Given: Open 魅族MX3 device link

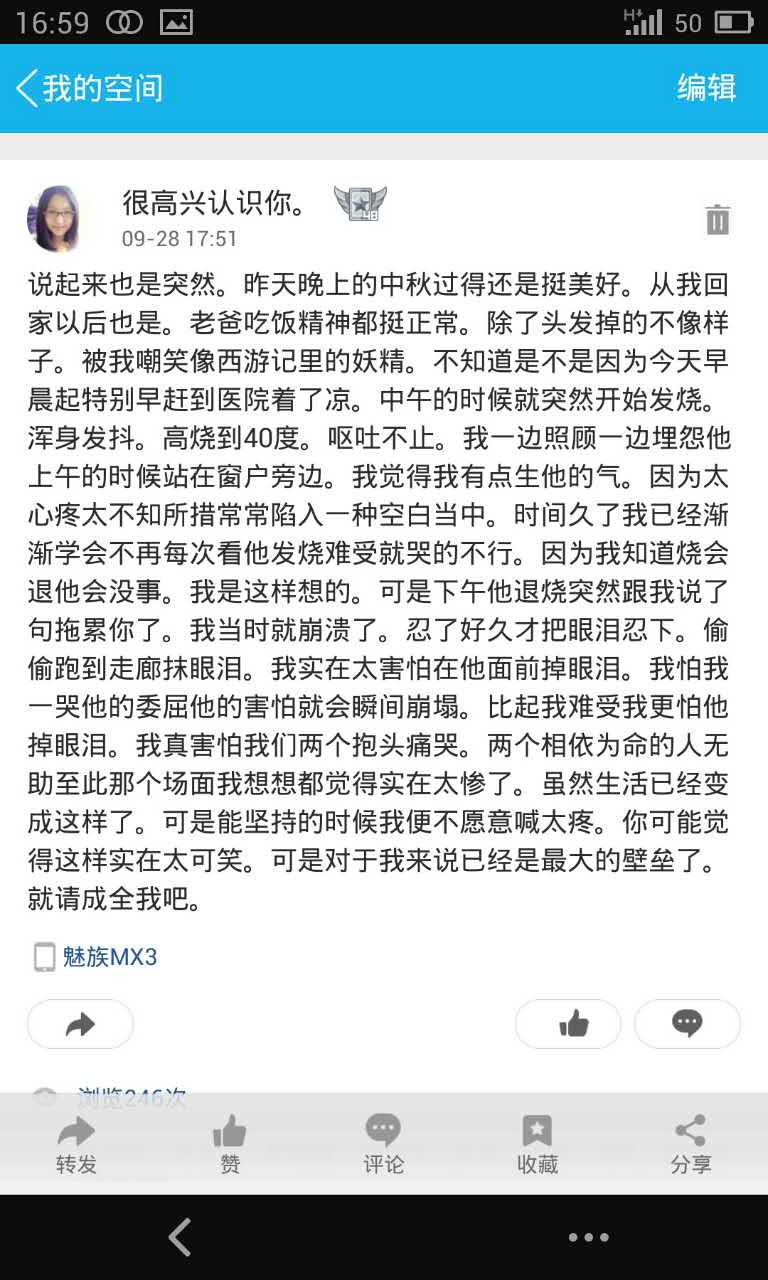Looking at the screenshot, I should [x=109, y=957].
